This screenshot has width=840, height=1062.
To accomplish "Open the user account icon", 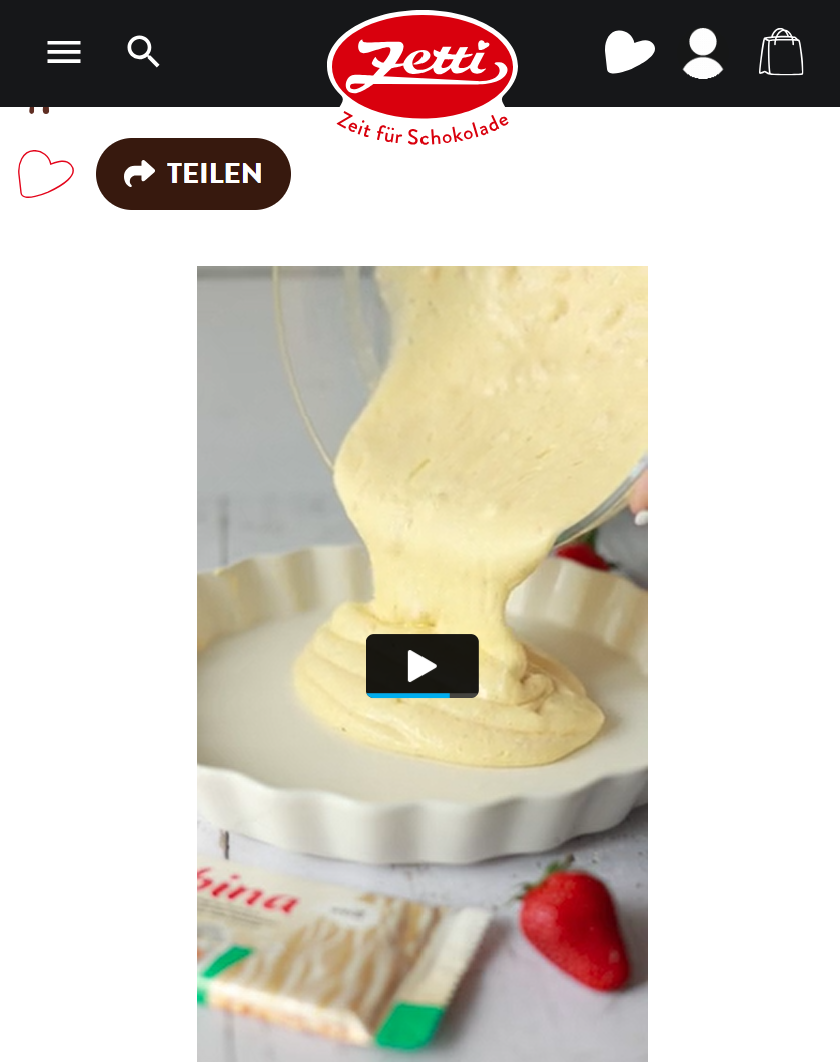I will pyautogui.click(x=703, y=53).
